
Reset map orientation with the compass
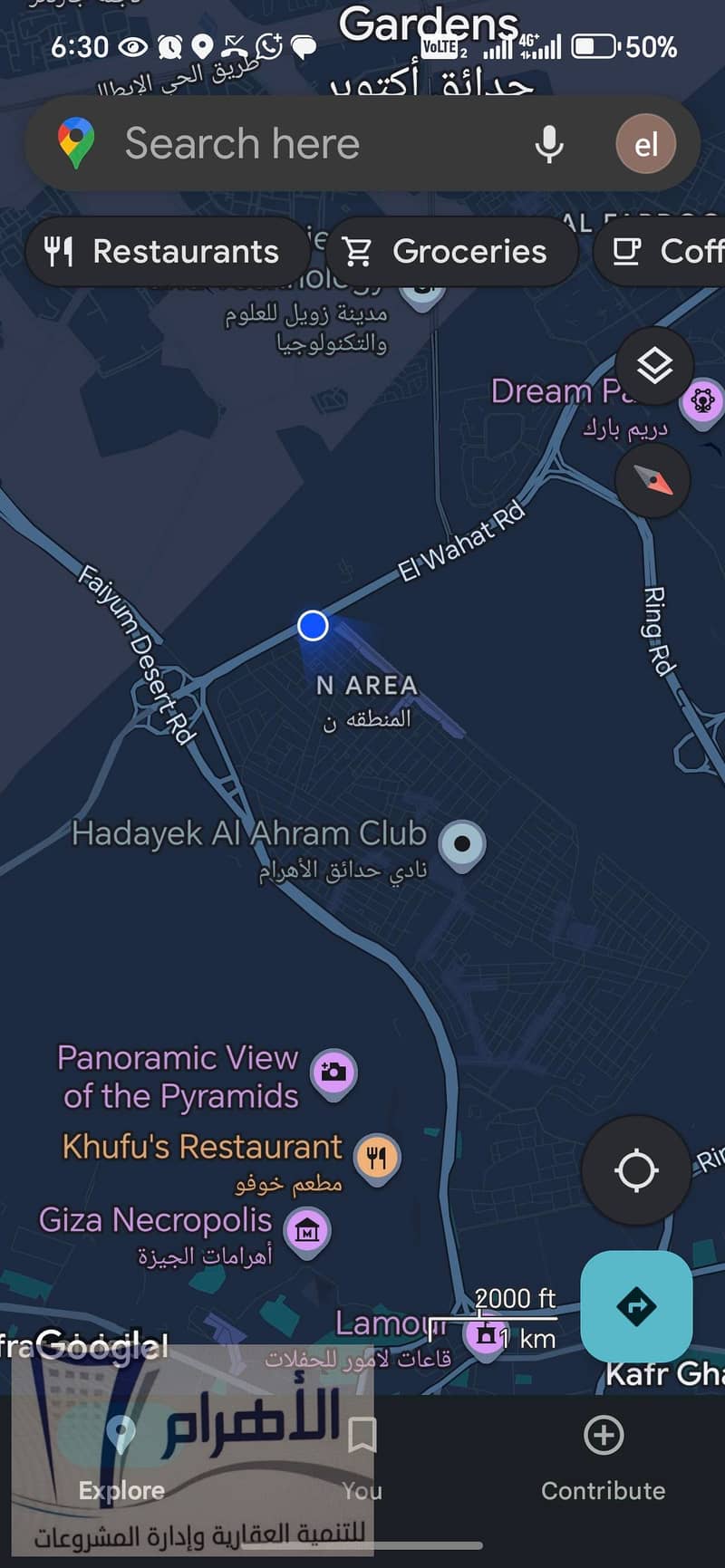coord(652,480)
